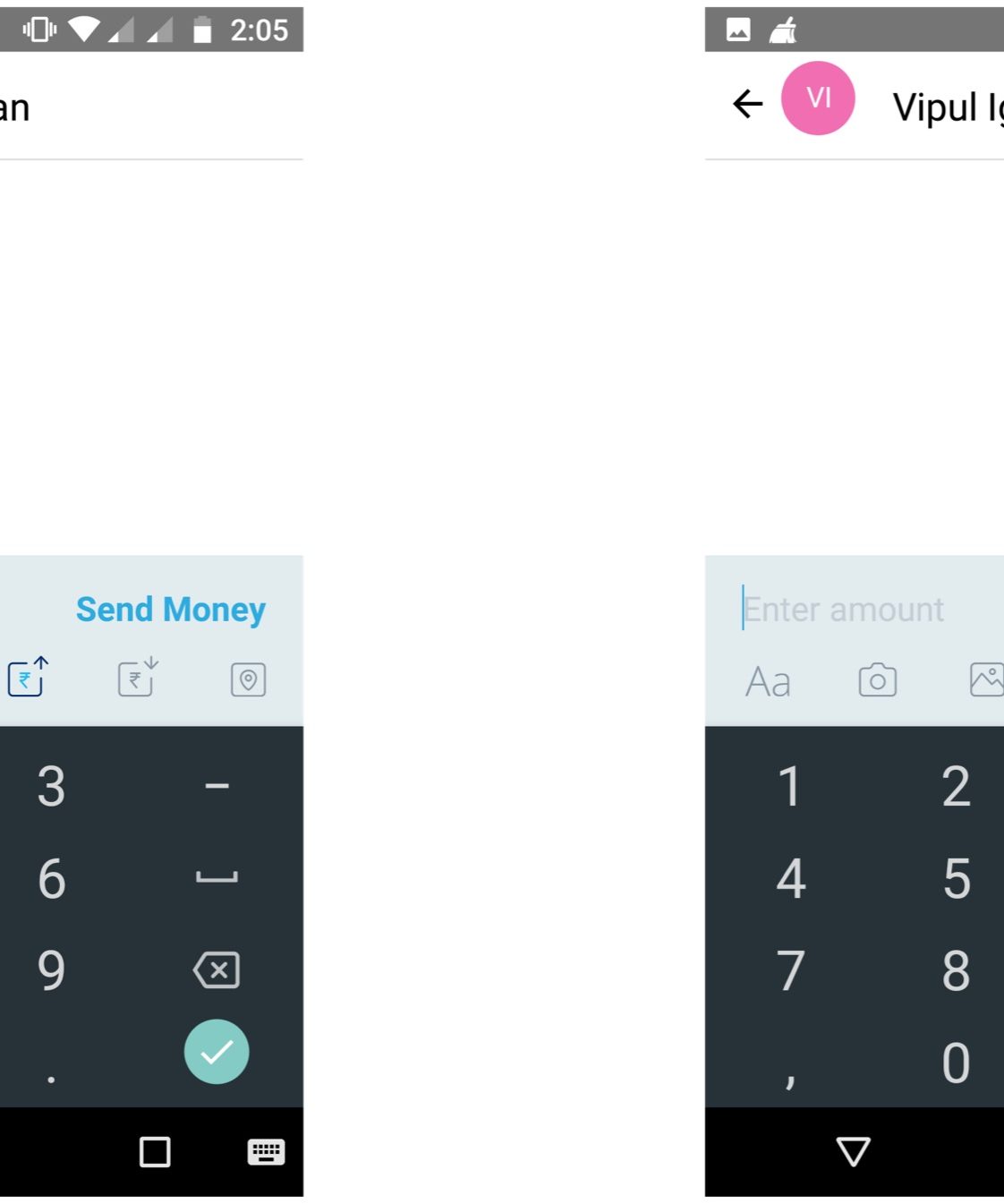Open the VI contact avatar
Screen dimensions: 1004x1204
818,98
